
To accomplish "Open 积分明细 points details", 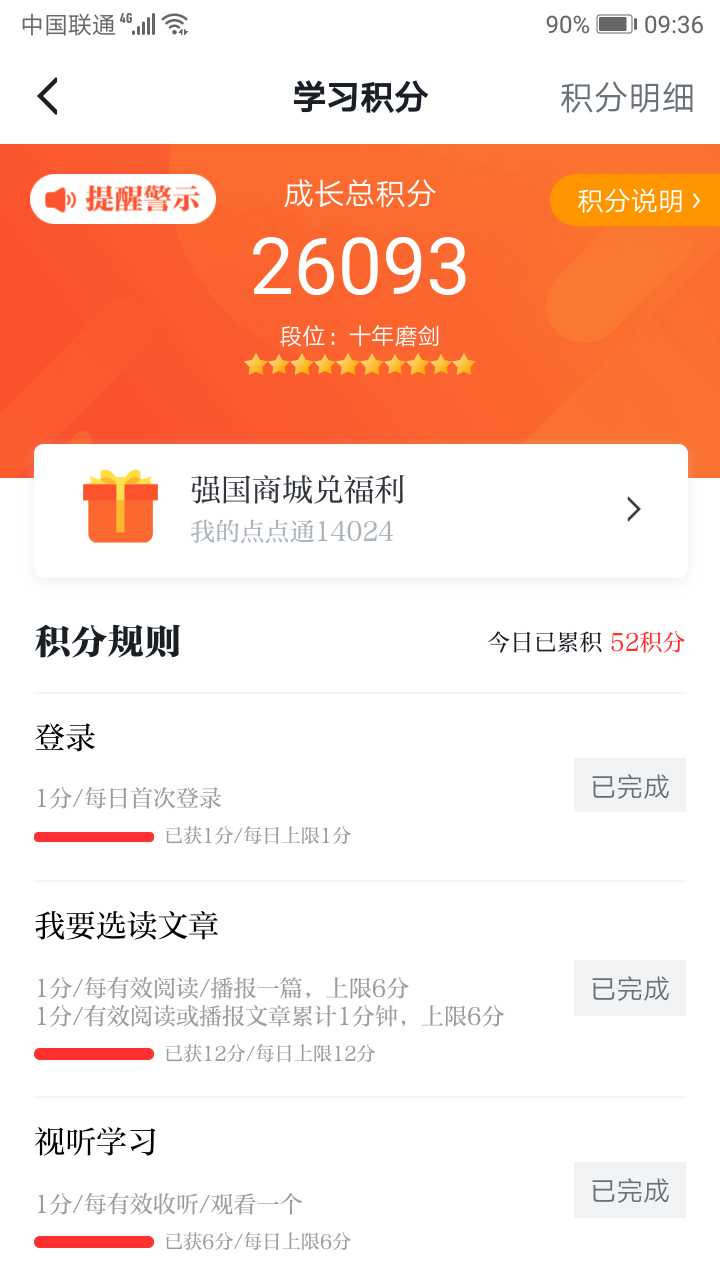I will 627,97.
